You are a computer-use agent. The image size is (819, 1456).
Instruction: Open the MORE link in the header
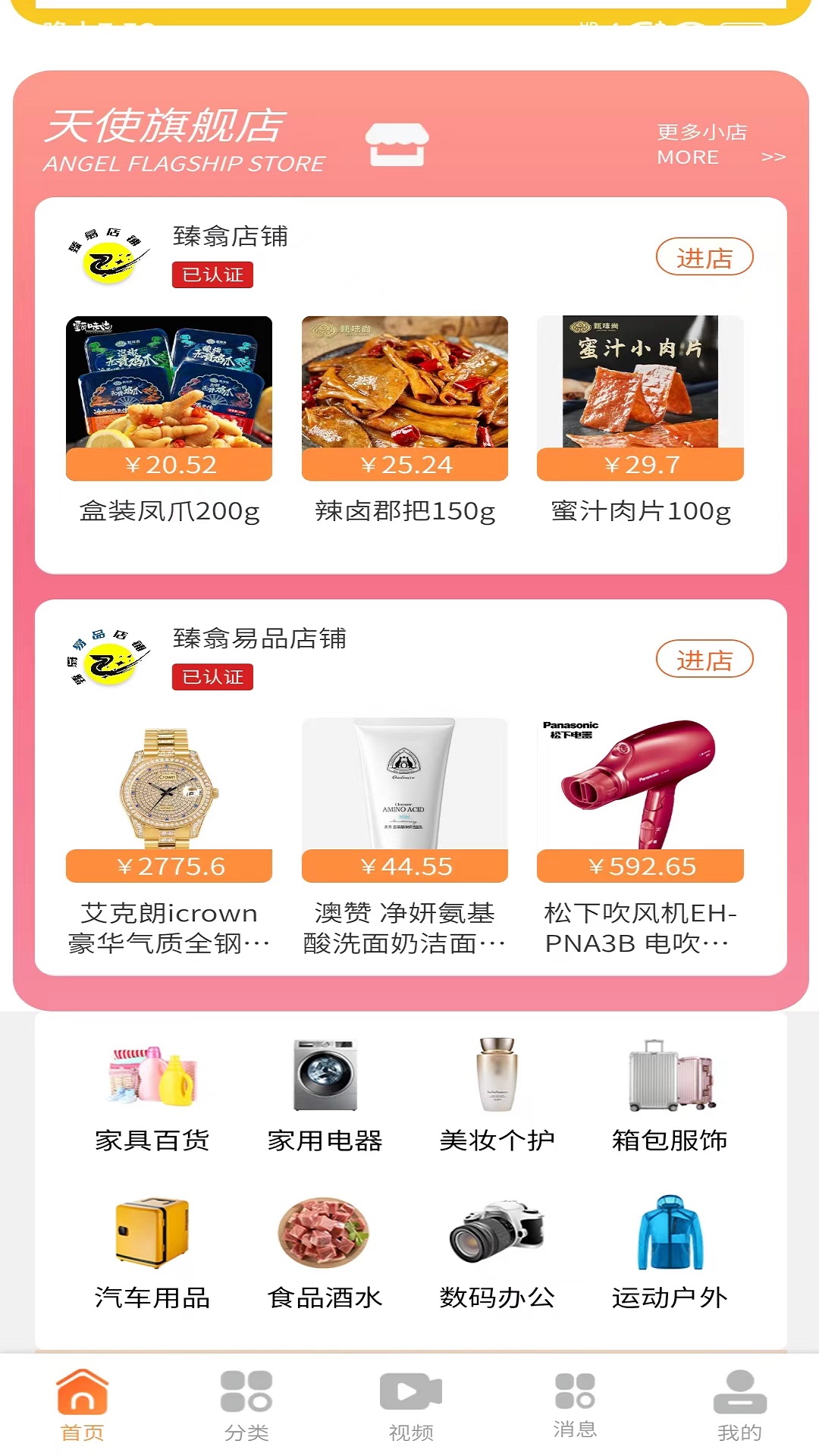(688, 158)
